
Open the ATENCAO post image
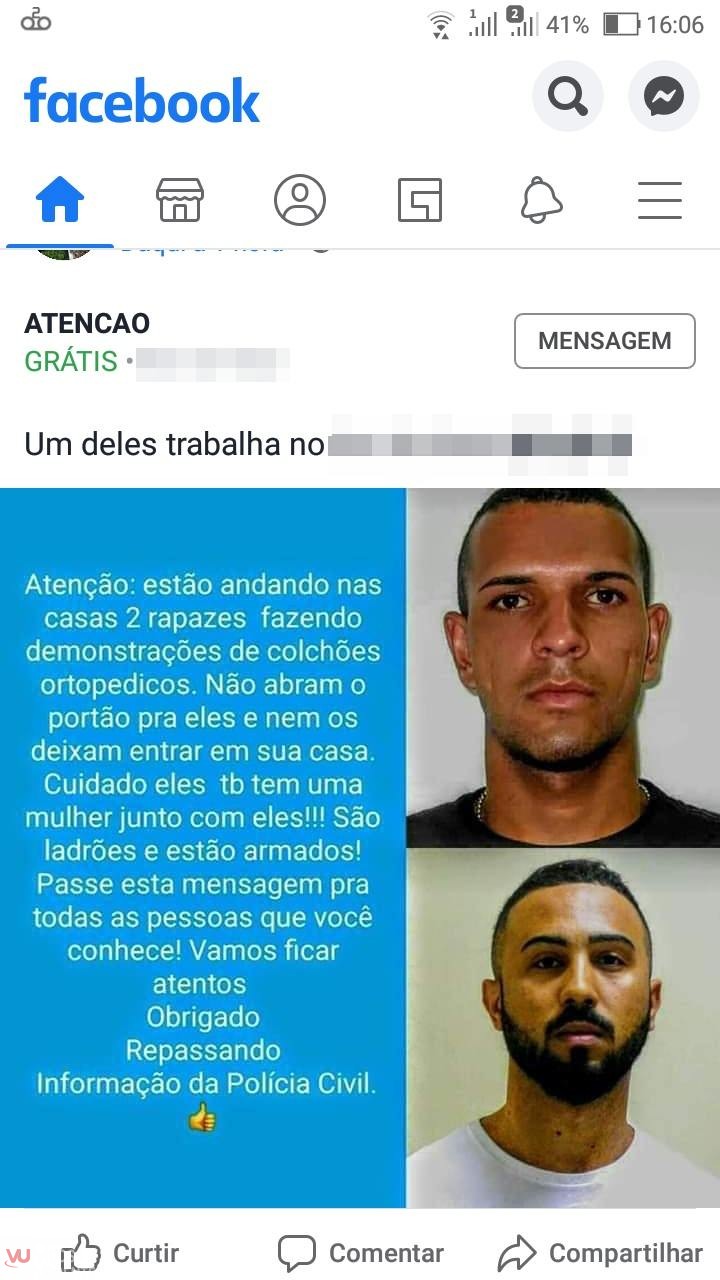coord(360,848)
